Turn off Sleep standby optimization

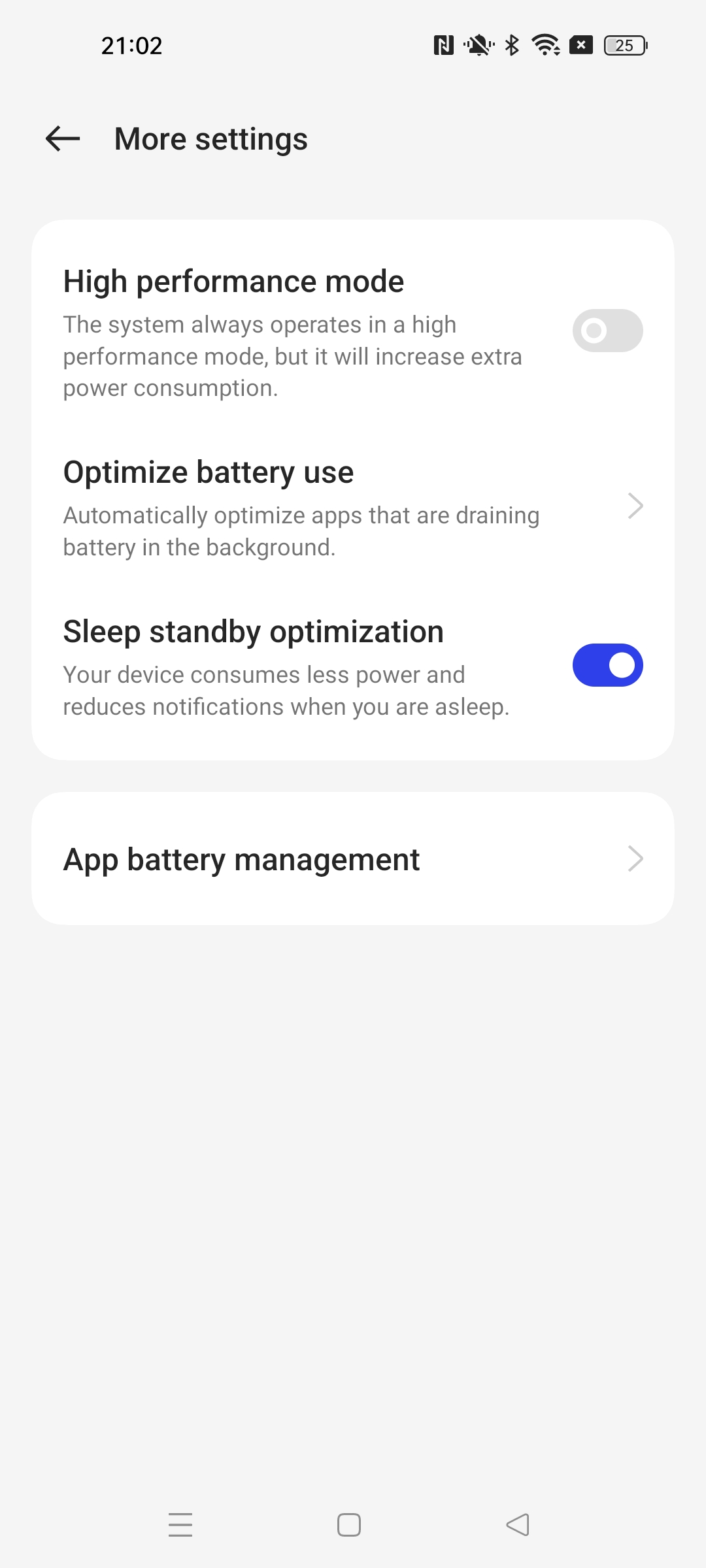tap(607, 665)
